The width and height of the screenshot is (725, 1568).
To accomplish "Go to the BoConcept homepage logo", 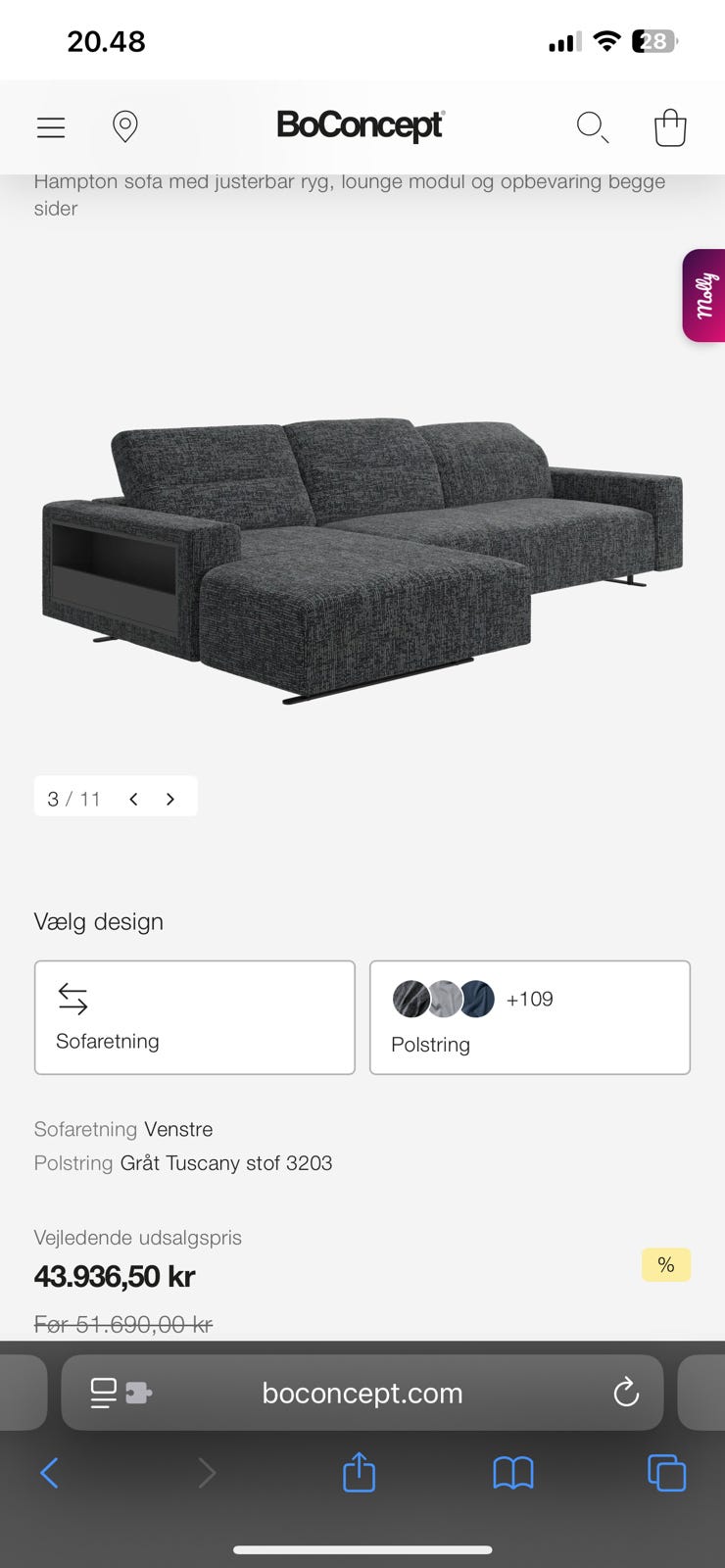I will coord(361,125).
